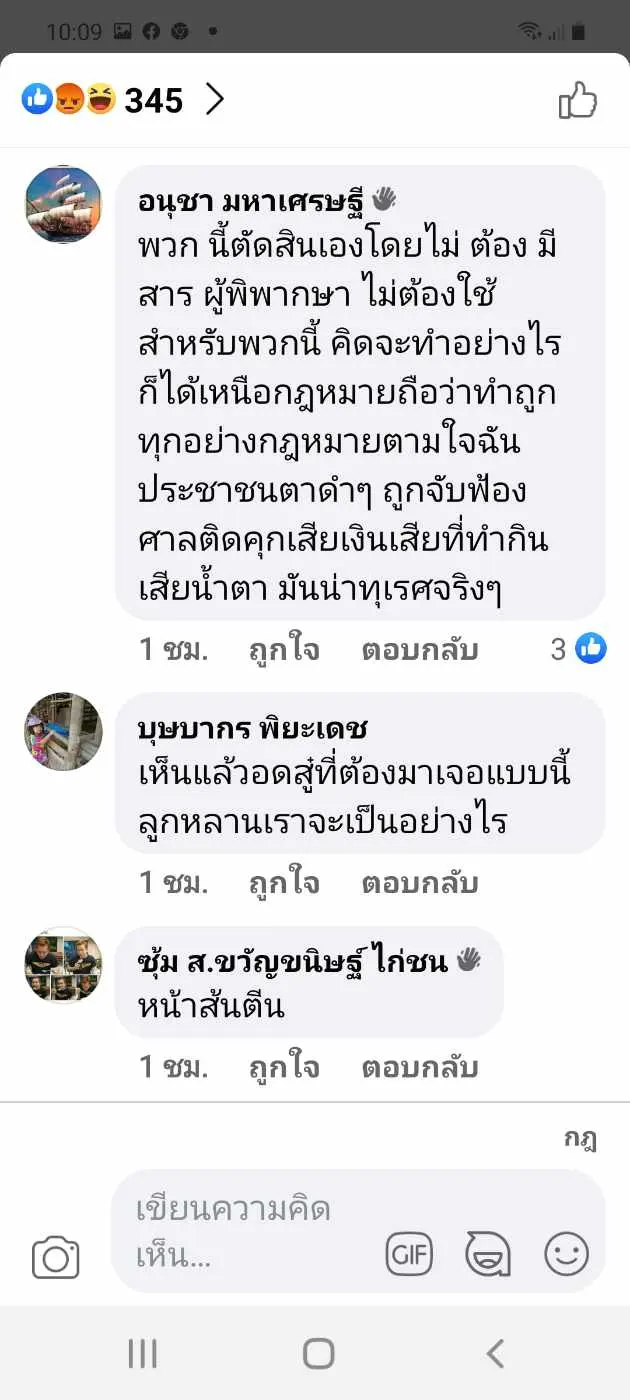
Task: Reply to บุษบากร พิยะเดช's comment
Action: (x=420, y=883)
